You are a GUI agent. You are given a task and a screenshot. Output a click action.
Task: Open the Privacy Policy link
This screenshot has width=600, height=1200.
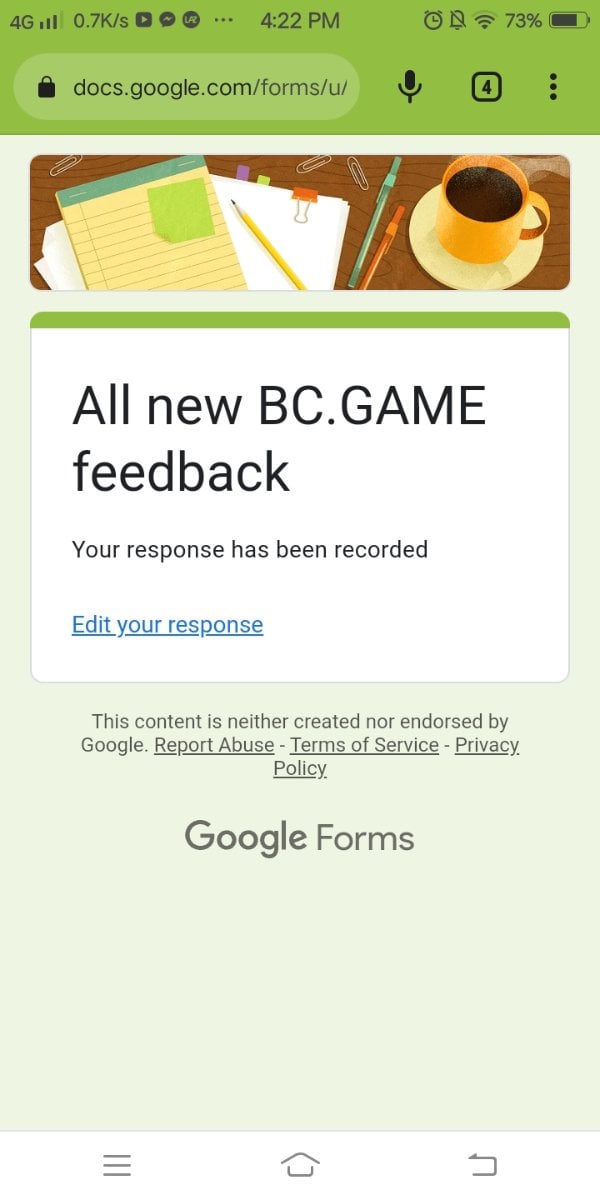coord(486,745)
